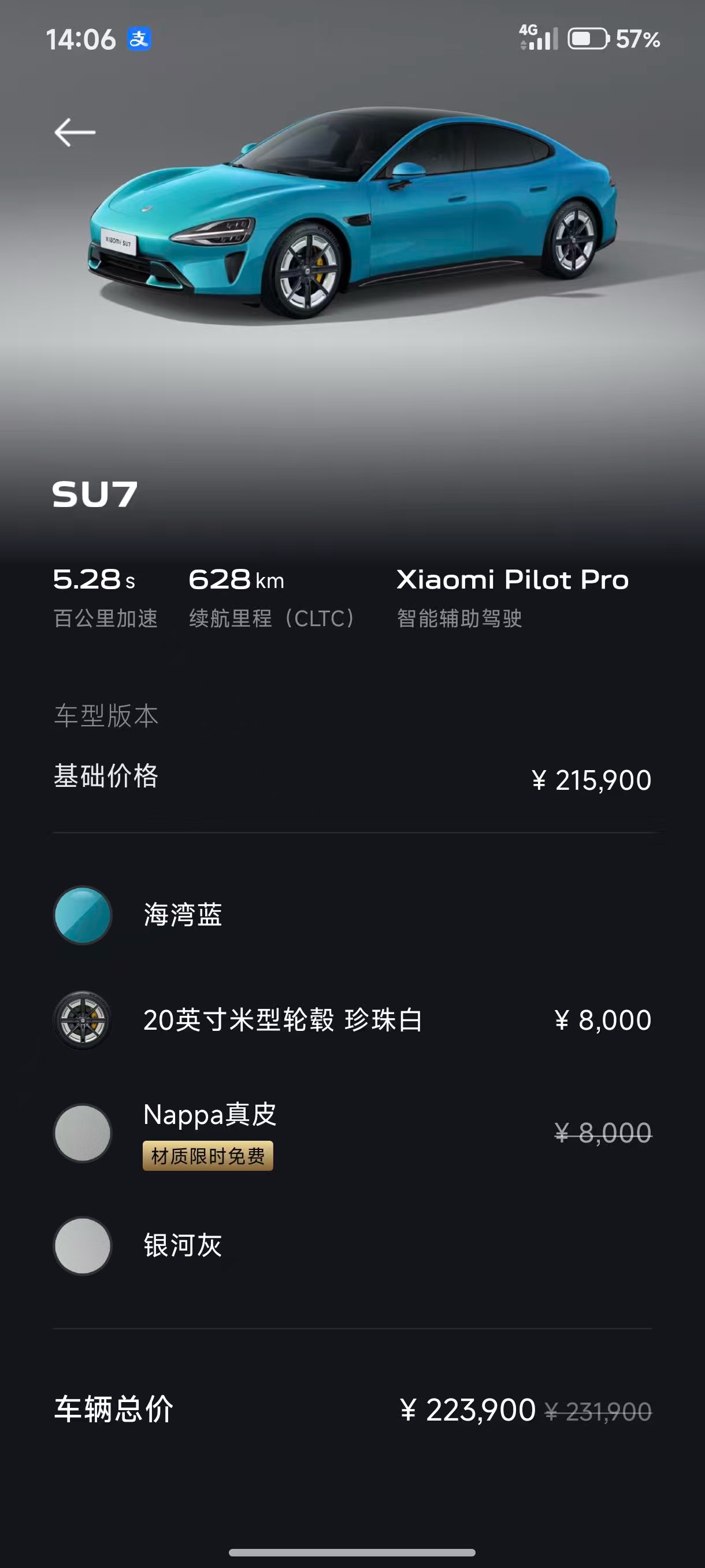Tap the Nappa真皮 material circle icon

point(83,1133)
